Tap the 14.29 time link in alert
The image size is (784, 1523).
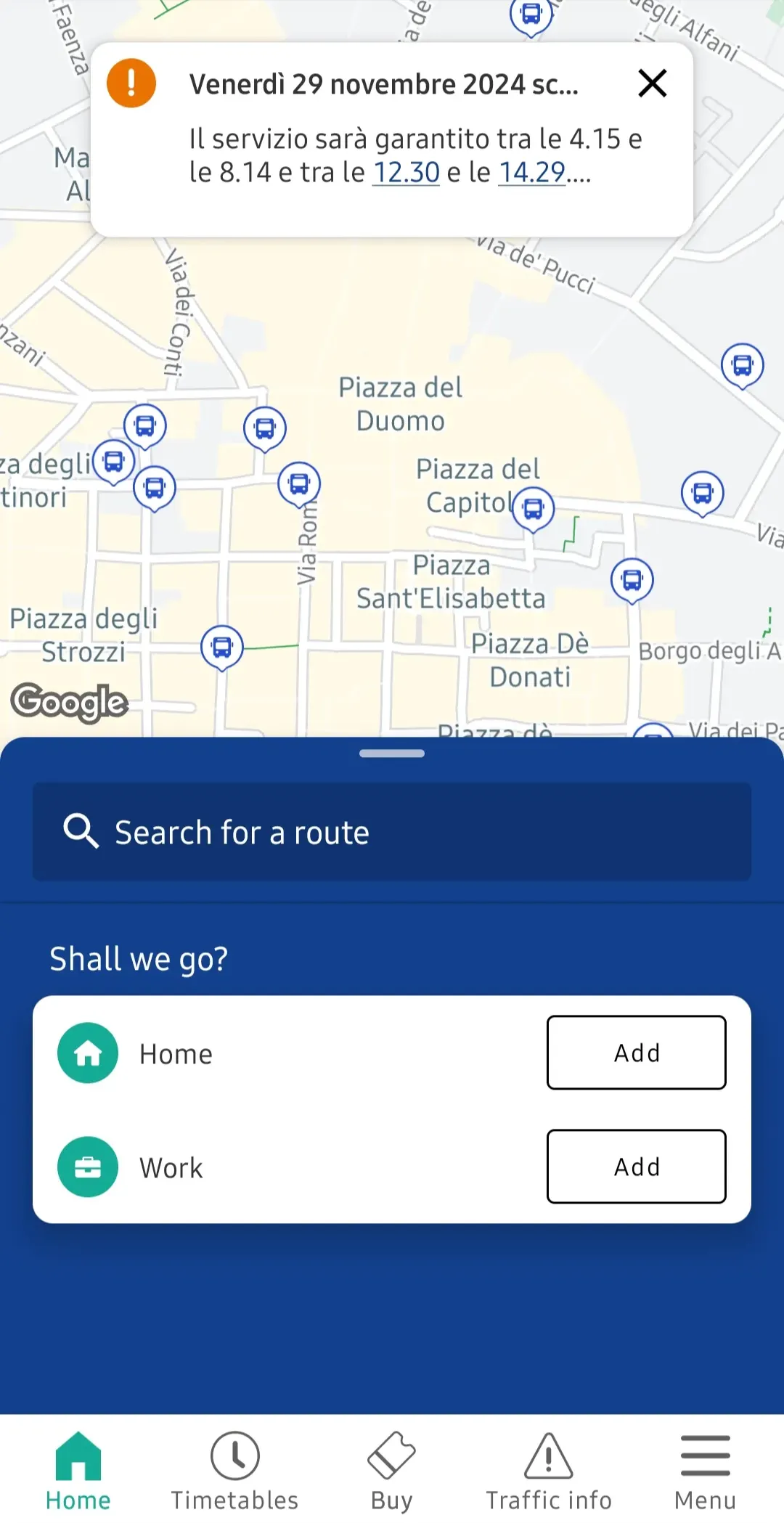click(531, 173)
